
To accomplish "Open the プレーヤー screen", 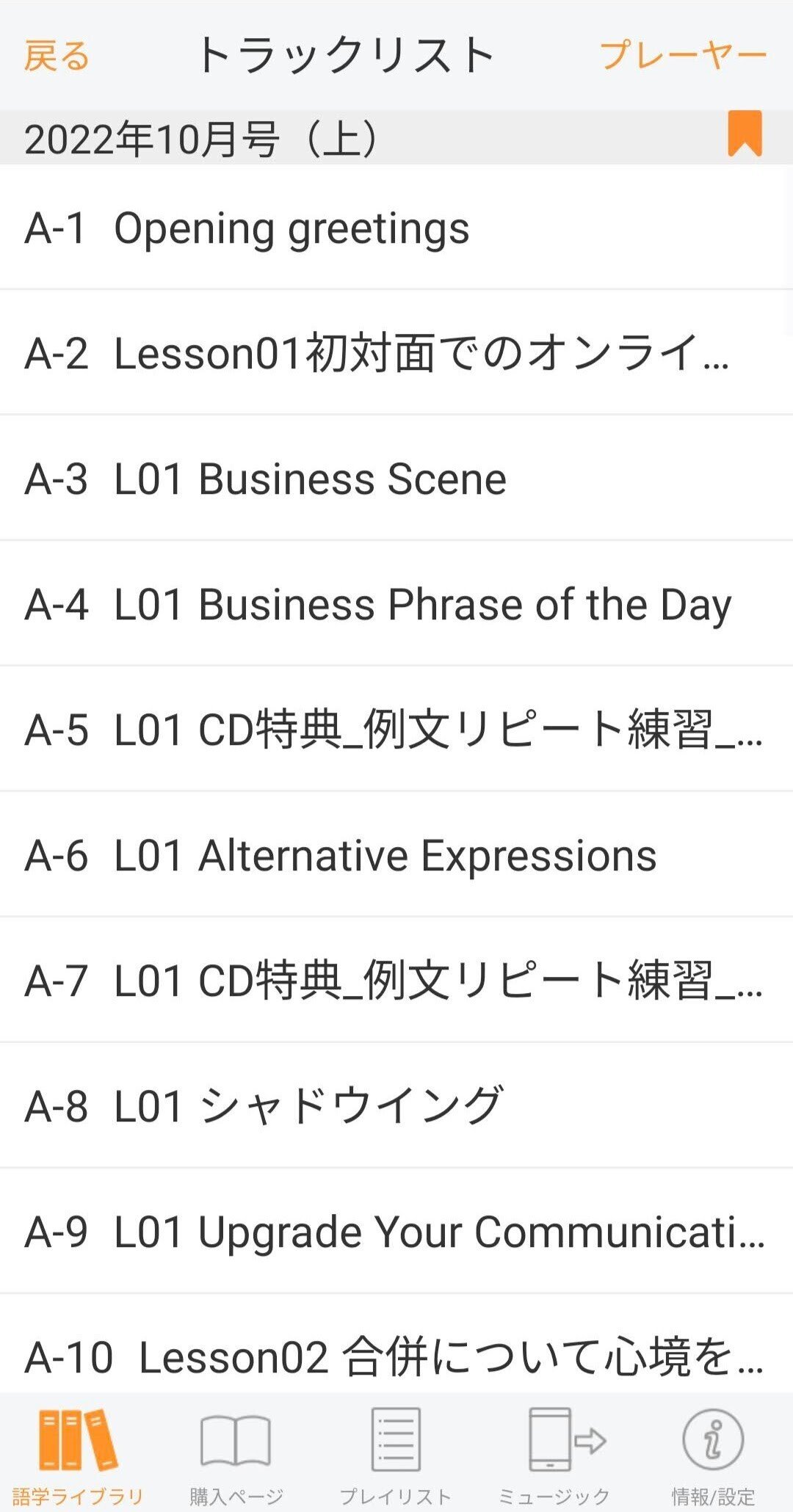I will 683,56.
